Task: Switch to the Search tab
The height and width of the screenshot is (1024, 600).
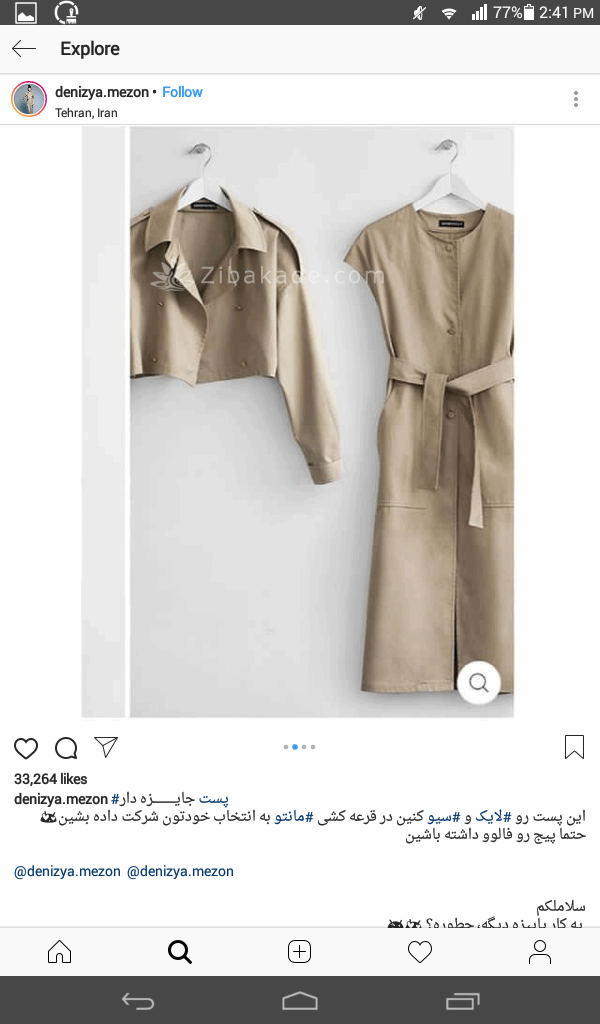Action: pyautogui.click(x=180, y=952)
